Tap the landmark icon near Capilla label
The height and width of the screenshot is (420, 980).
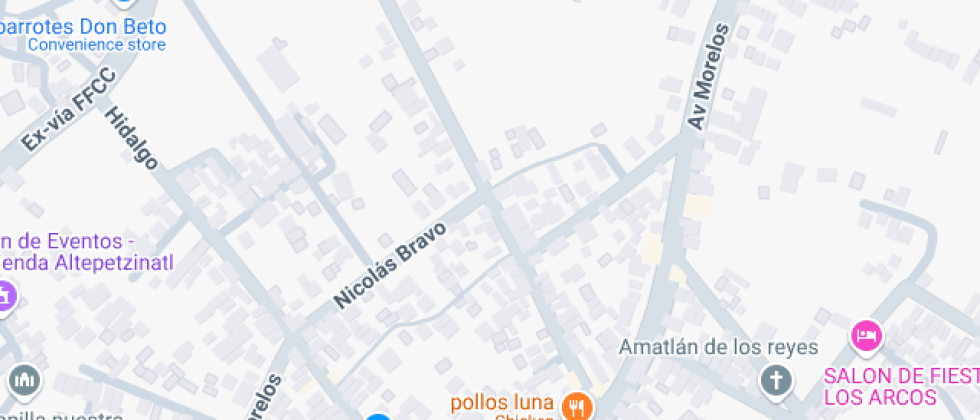[24, 380]
